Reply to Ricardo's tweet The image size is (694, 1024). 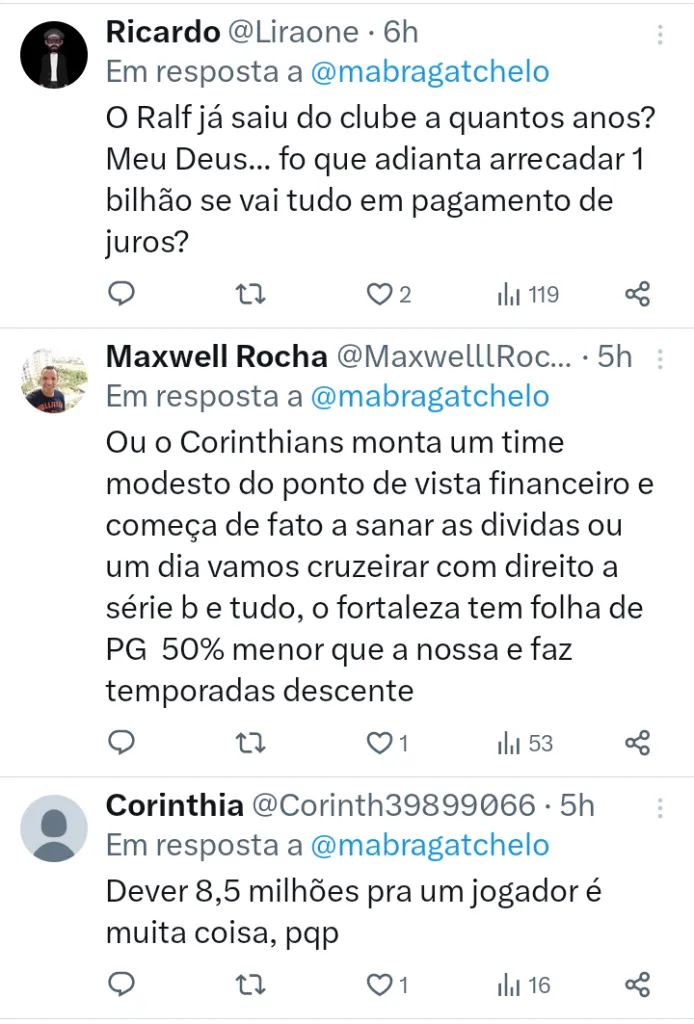[x=121, y=294]
